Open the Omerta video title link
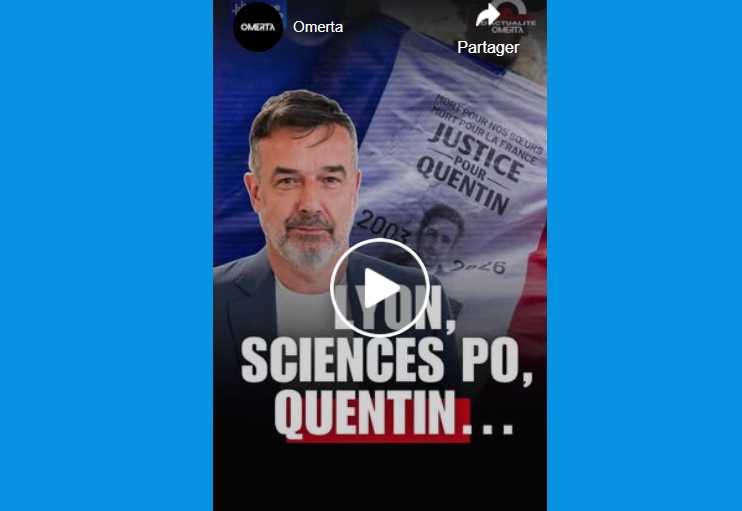The width and height of the screenshot is (742, 511). (318, 27)
